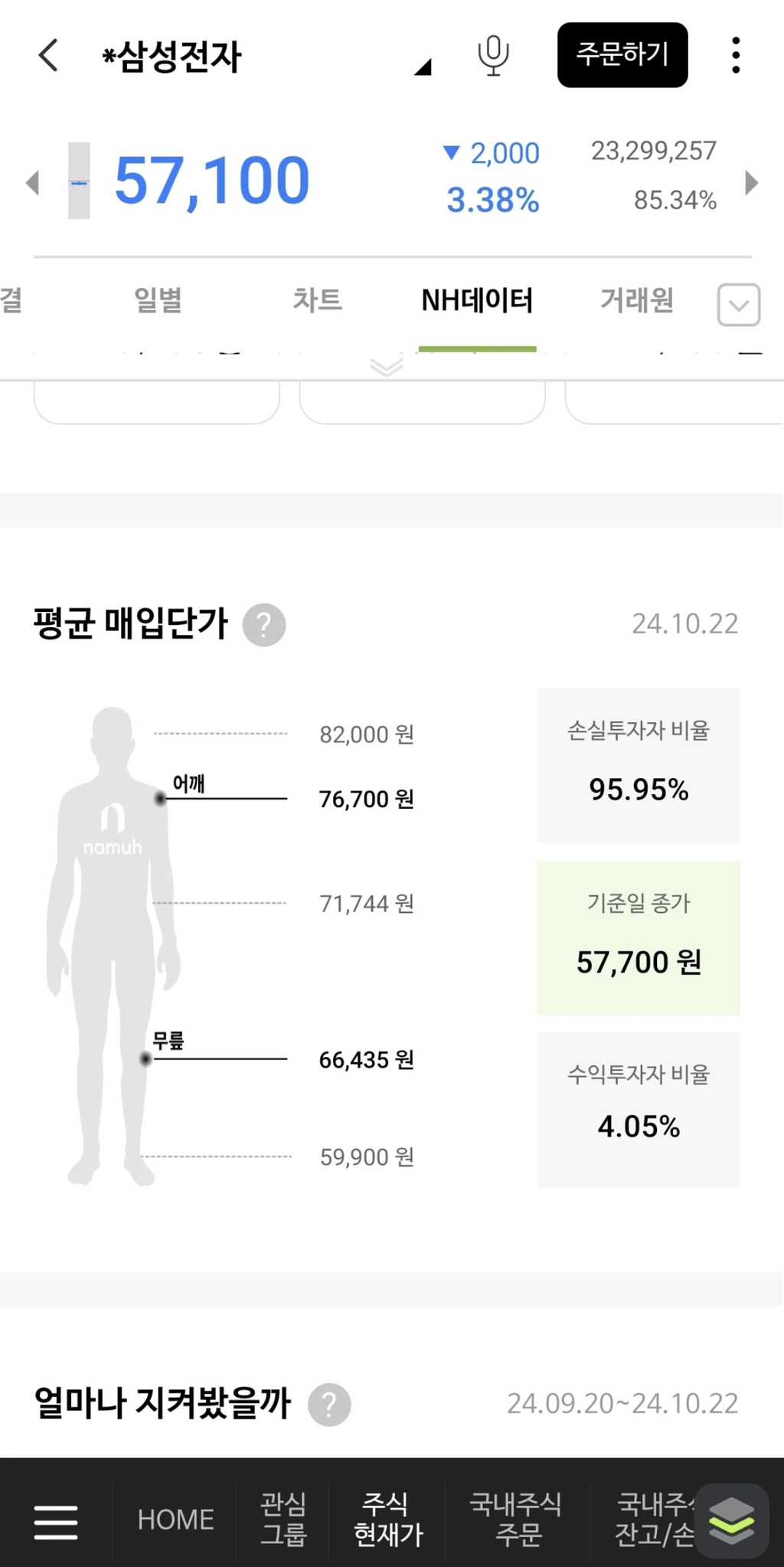Show next stock with the right arrow
784x1567 pixels.
752,182
